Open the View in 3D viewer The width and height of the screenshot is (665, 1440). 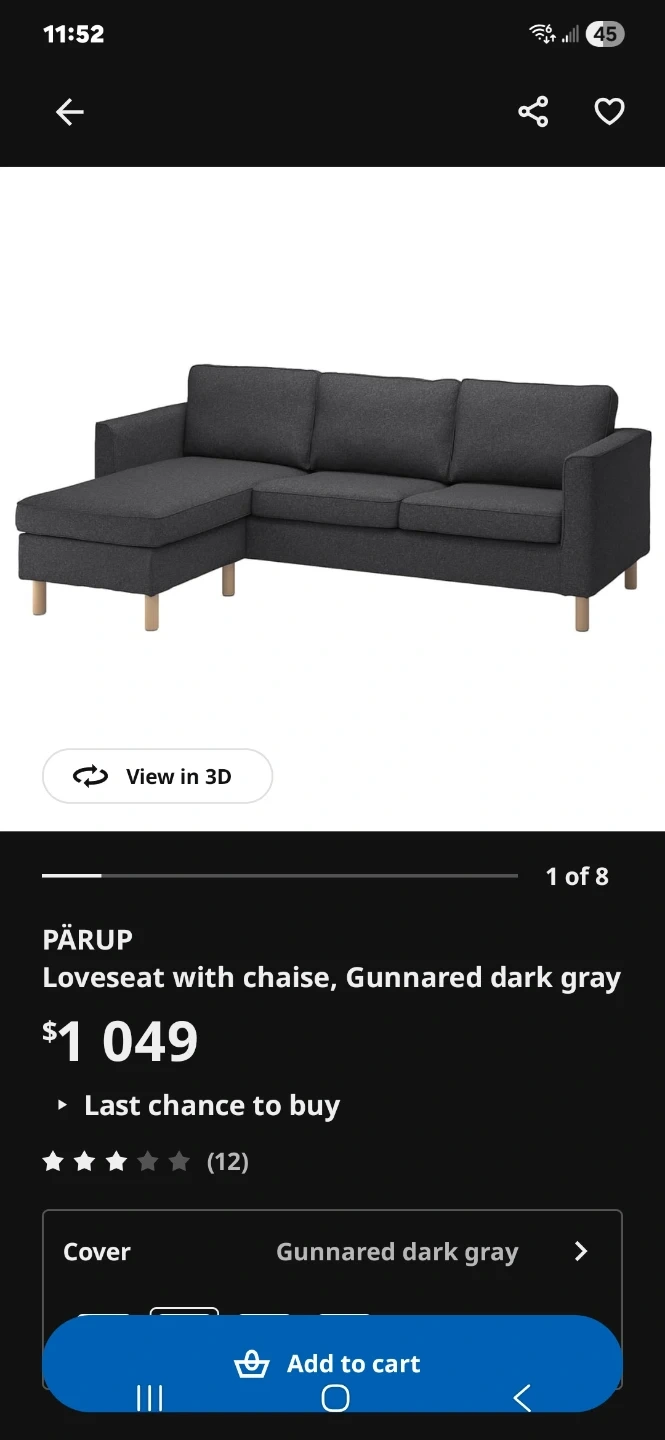click(157, 776)
